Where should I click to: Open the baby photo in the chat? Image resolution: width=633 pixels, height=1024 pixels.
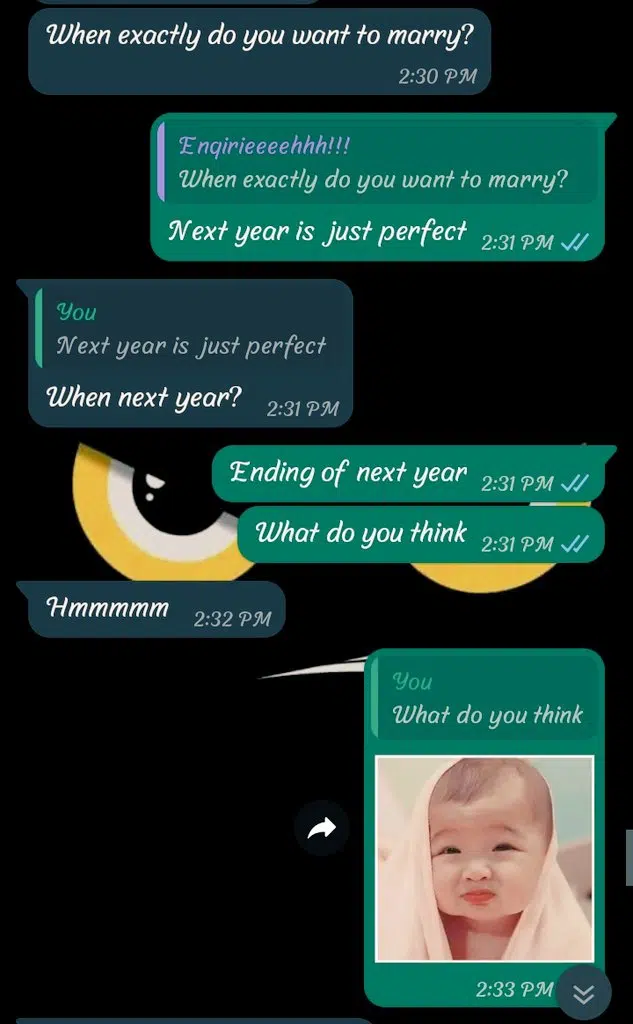tap(484, 858)
